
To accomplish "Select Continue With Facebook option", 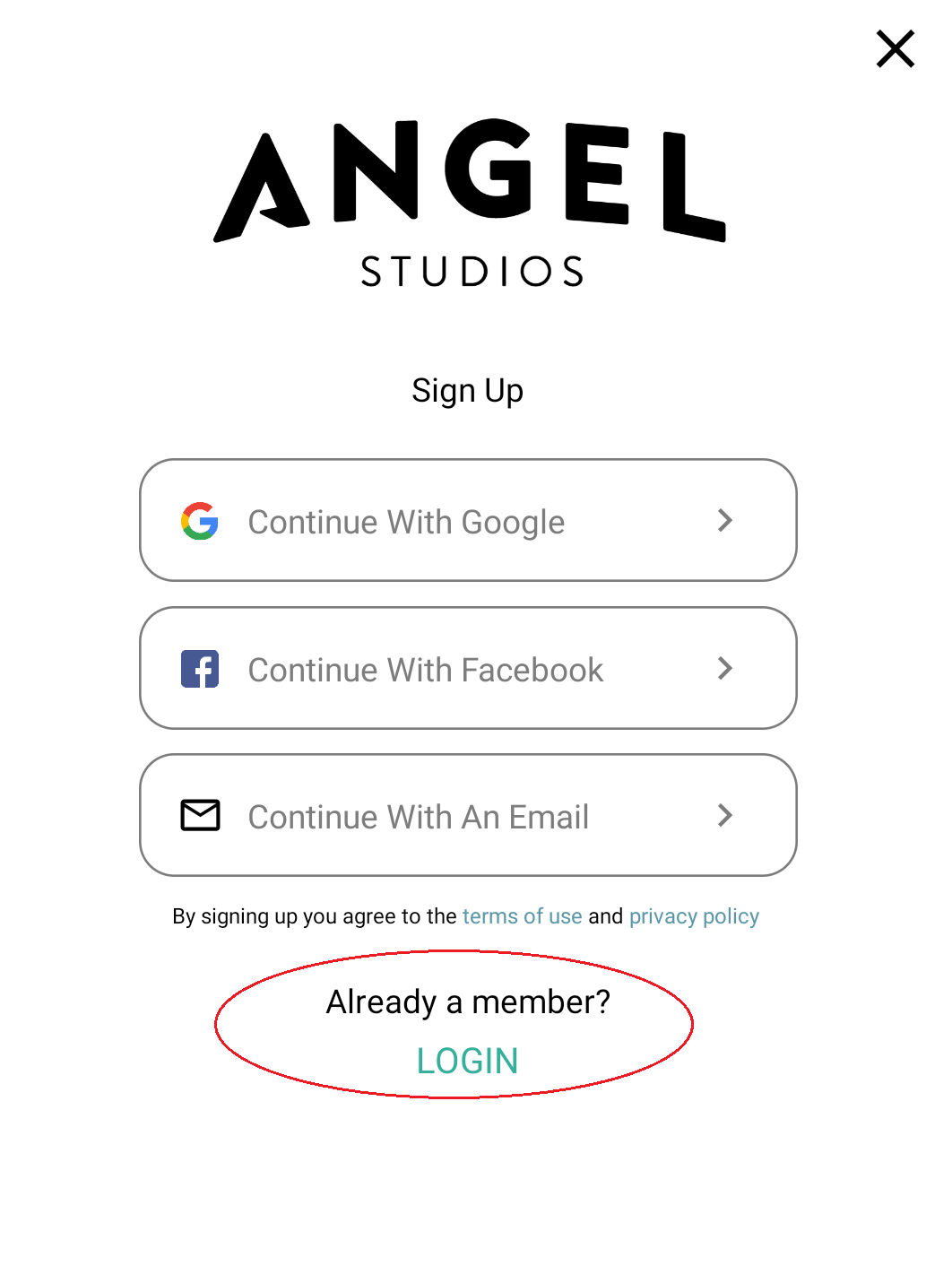I will pyautogui.click(x=468, y=669).
